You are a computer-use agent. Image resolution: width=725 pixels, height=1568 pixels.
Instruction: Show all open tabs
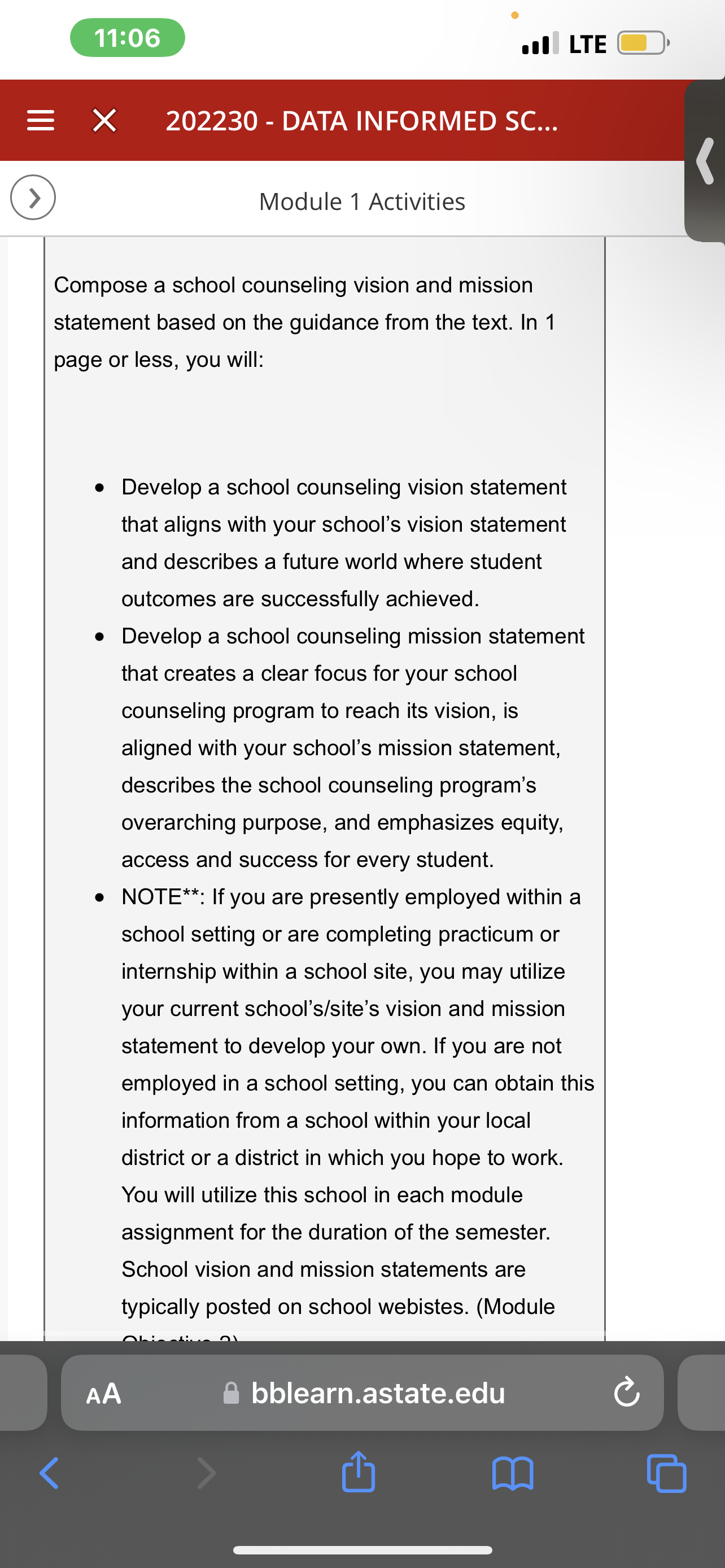[667, 1473]
